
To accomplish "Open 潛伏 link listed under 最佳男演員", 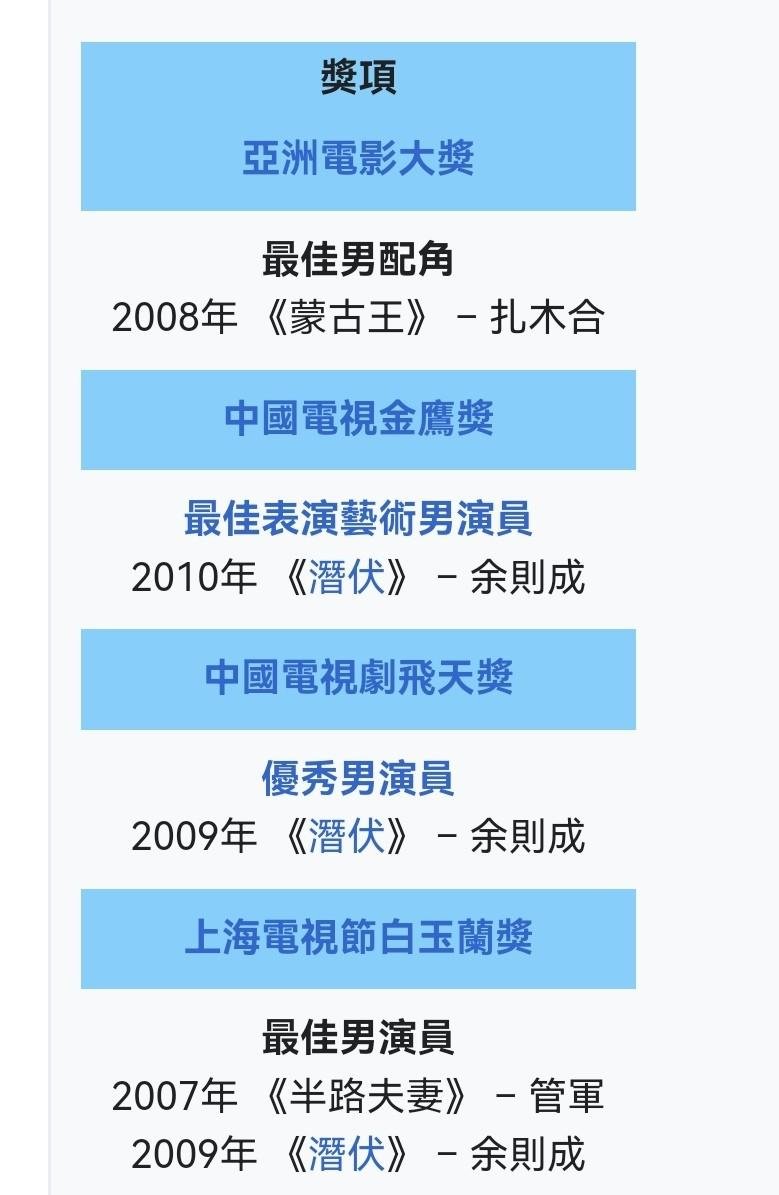I will (x=347, y=1154).
